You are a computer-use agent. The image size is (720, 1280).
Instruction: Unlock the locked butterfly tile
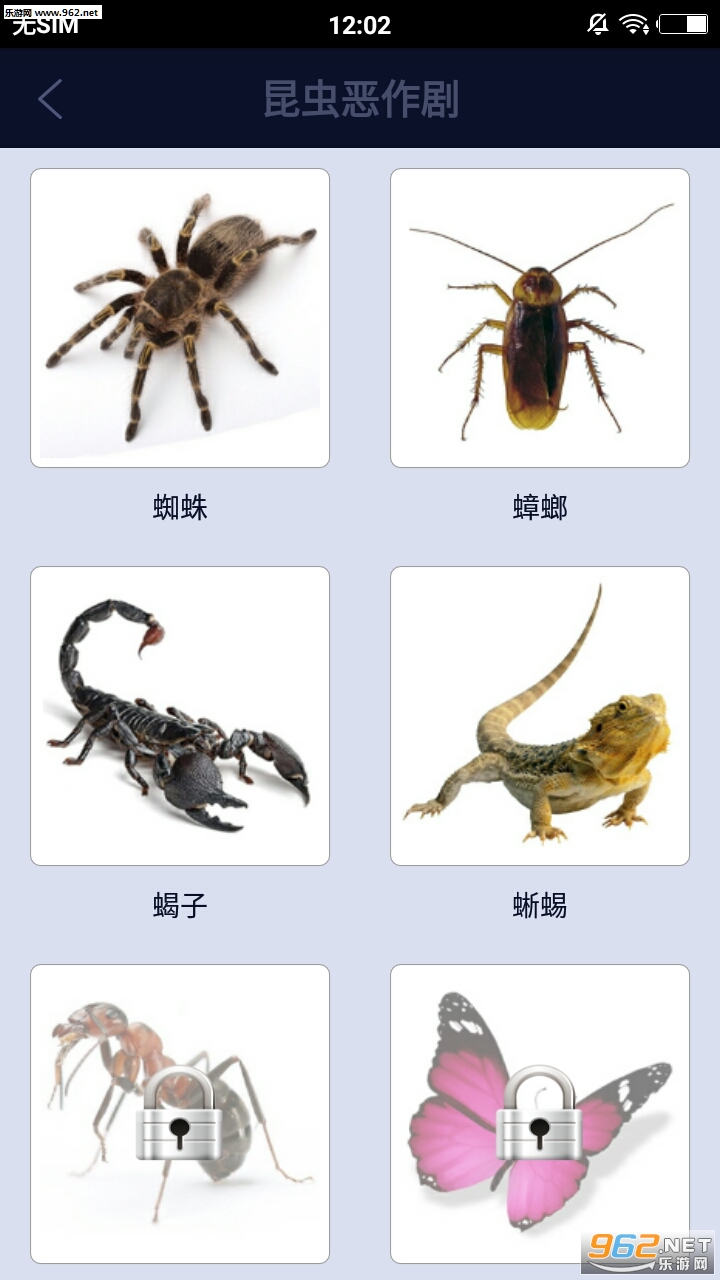point(540,1113)
